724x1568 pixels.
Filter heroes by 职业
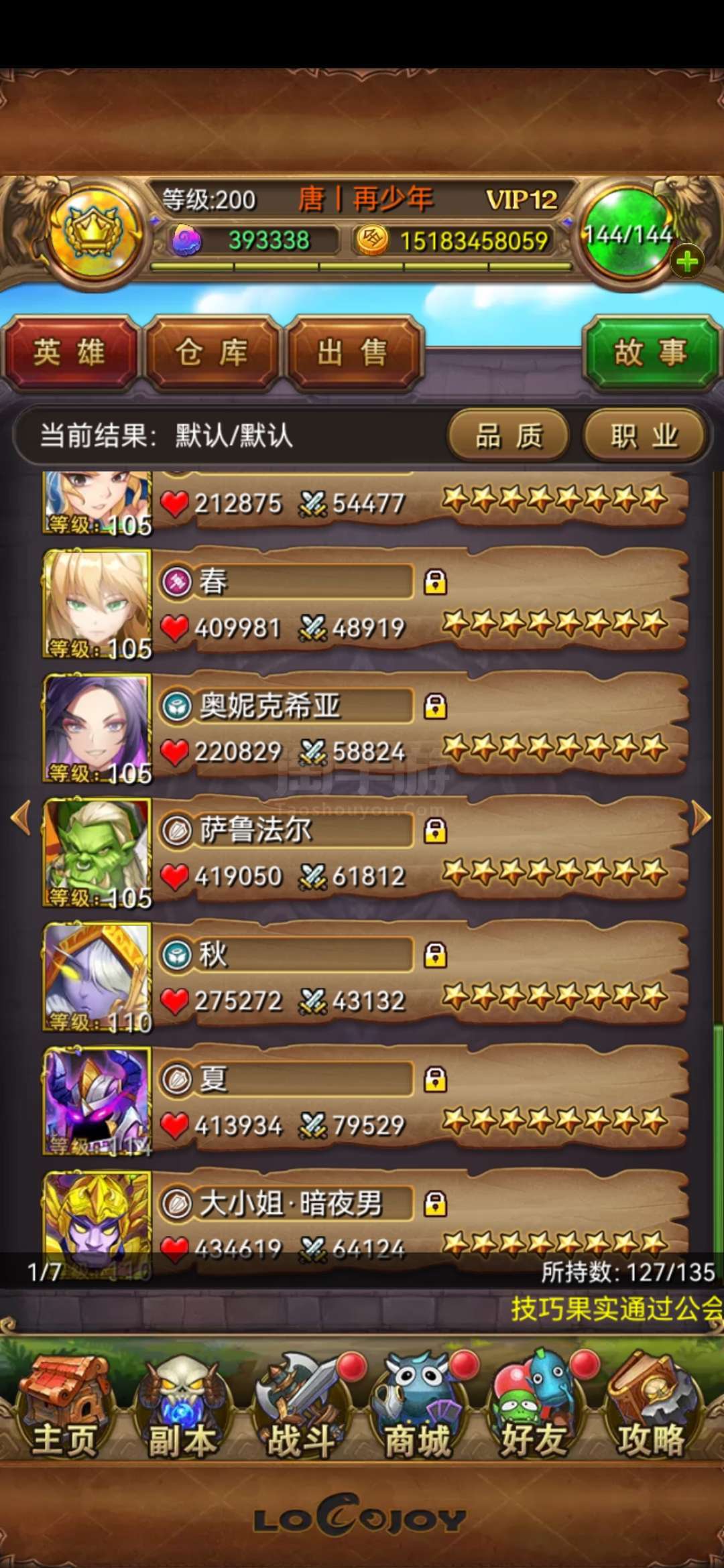click(x=644, y=436)
